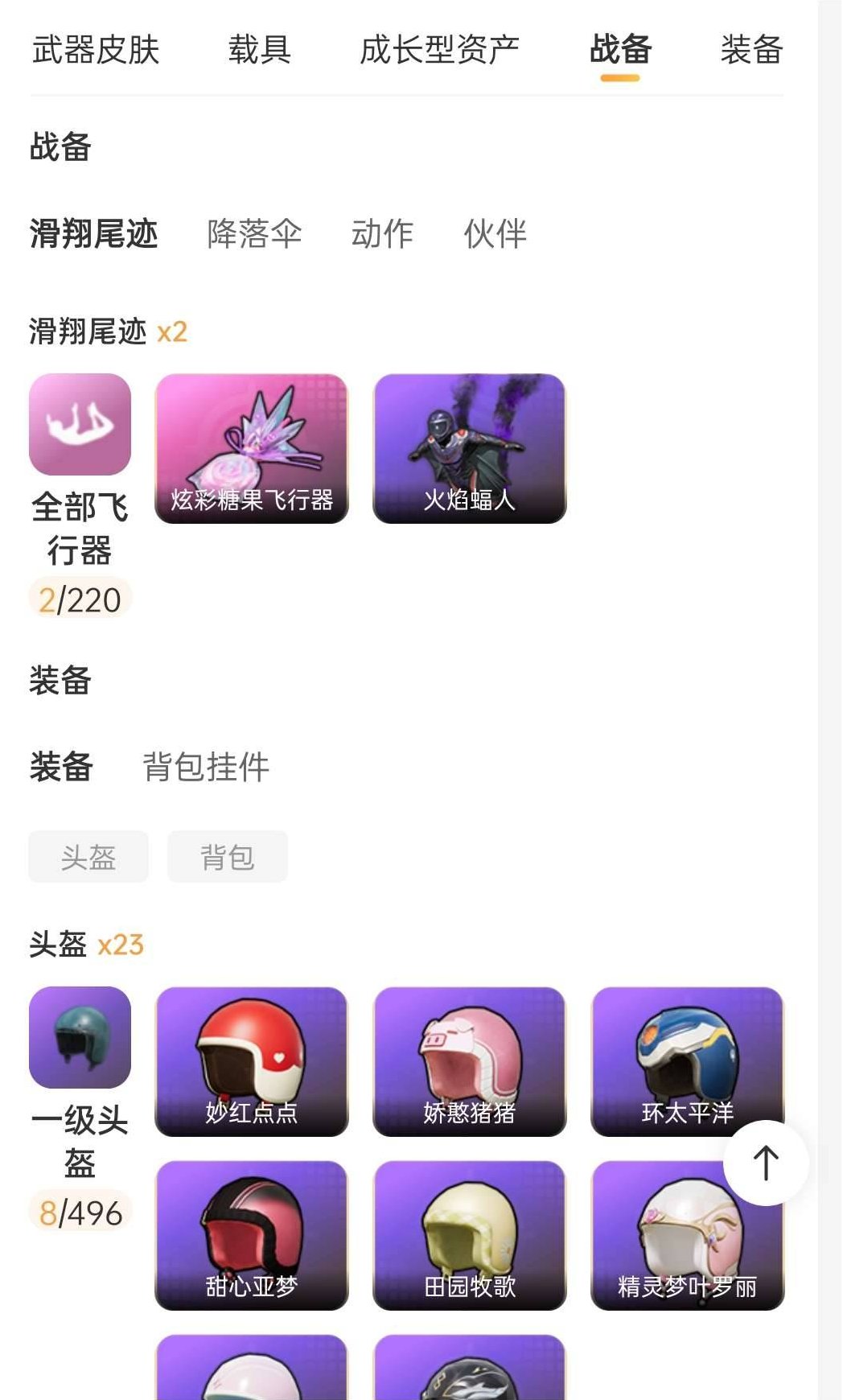Click the 甜心亚梦 helmet icon
The width and height of the screenshot is (843, 1400).
[249, 1235]
